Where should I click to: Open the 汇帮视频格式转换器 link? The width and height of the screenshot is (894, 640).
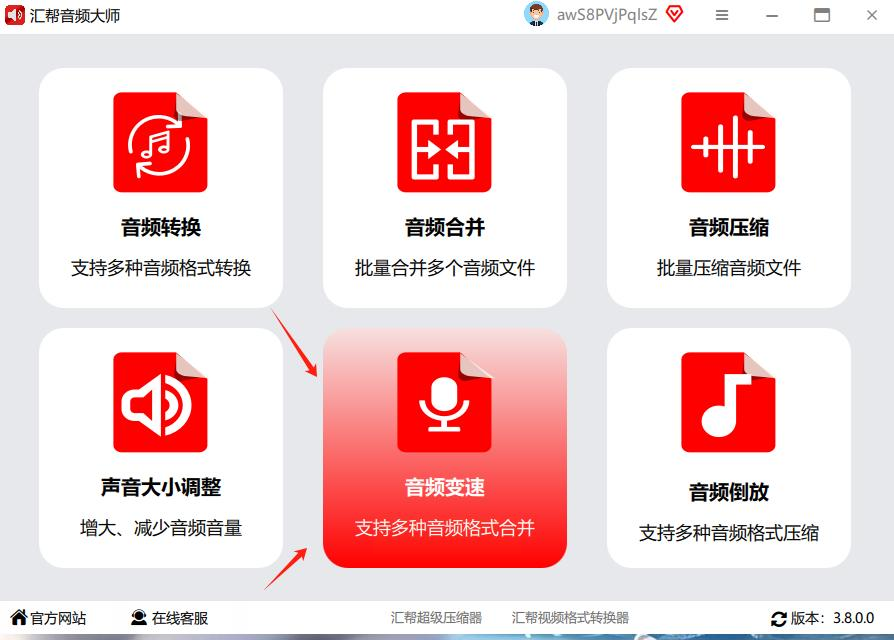click(570, 618)
